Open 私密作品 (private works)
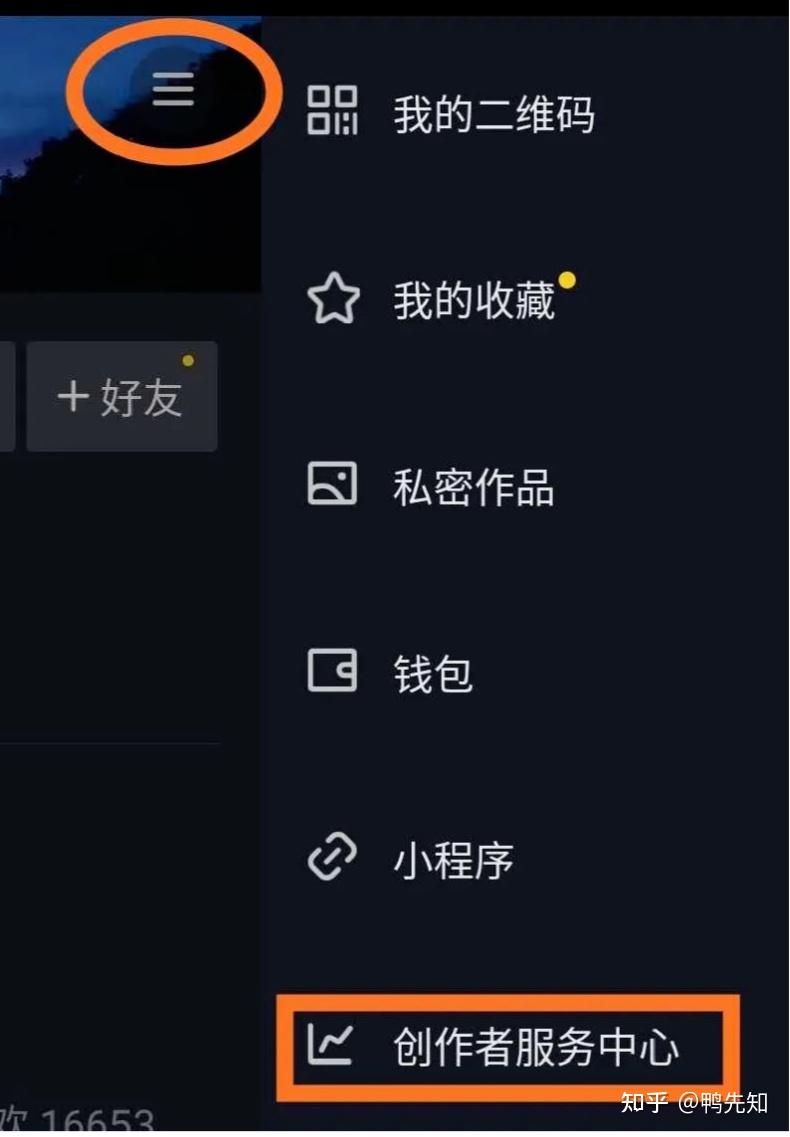 pos(473,488)
